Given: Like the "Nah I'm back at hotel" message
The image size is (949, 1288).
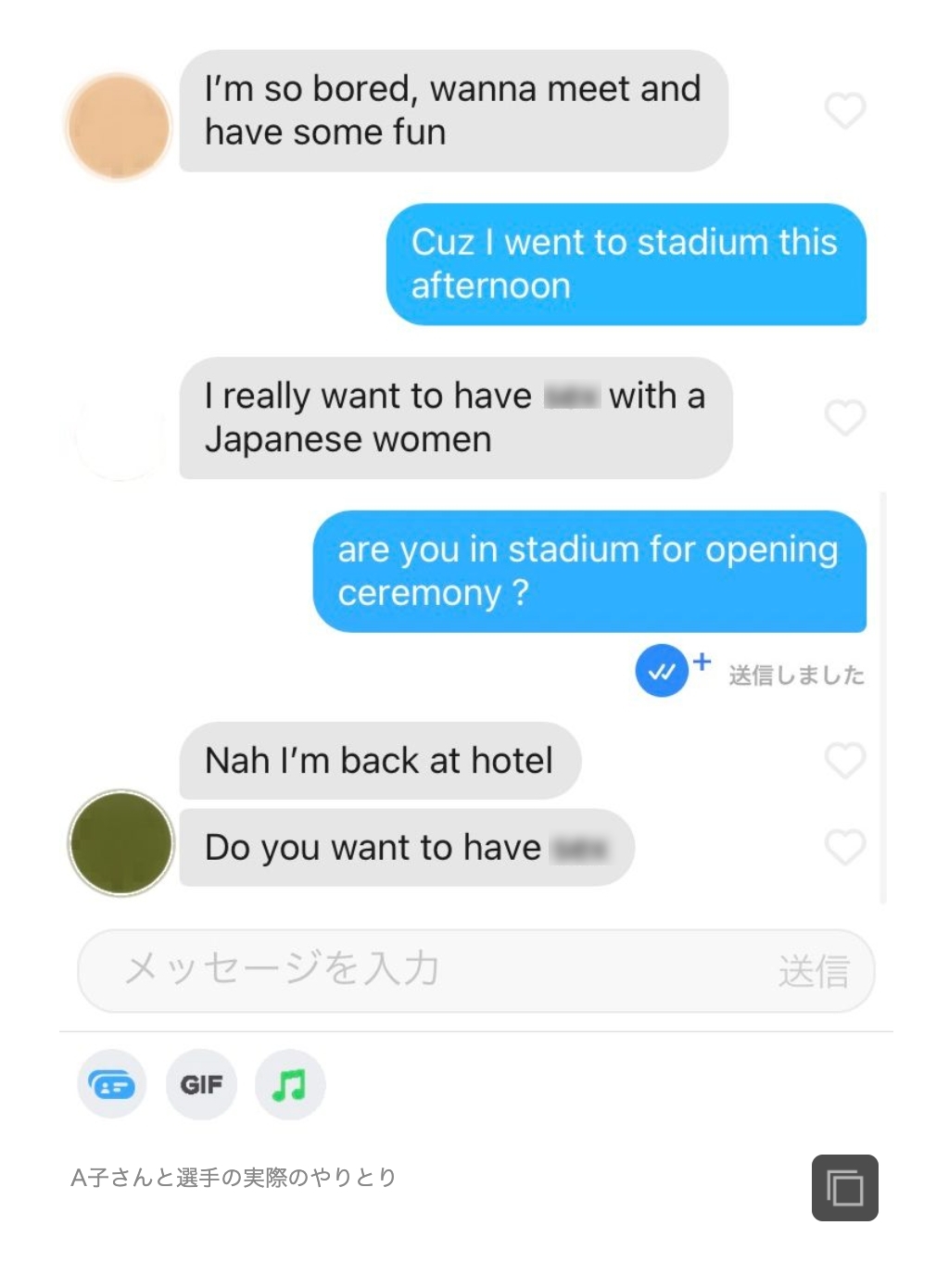Looking at the screenshot, I should (x=844, y=761).
